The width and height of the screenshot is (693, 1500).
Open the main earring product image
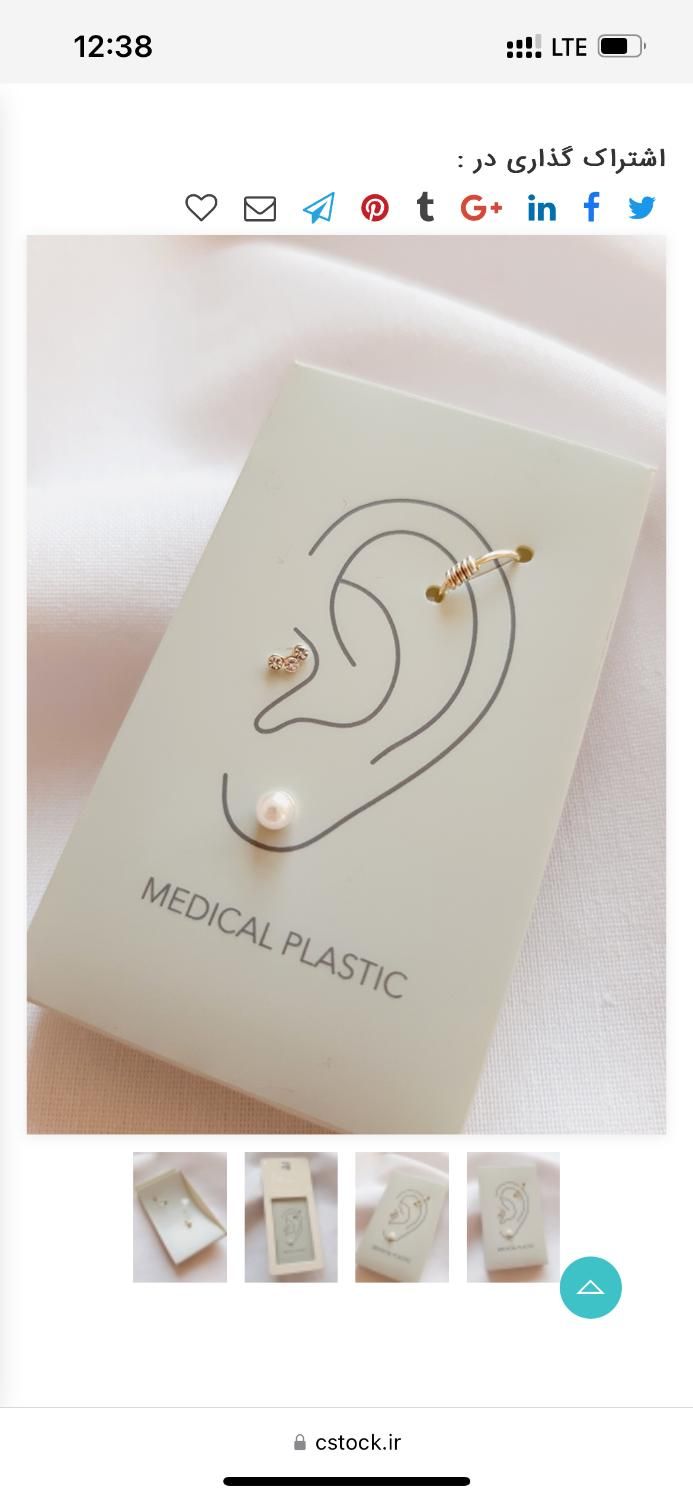coord(346,684)
